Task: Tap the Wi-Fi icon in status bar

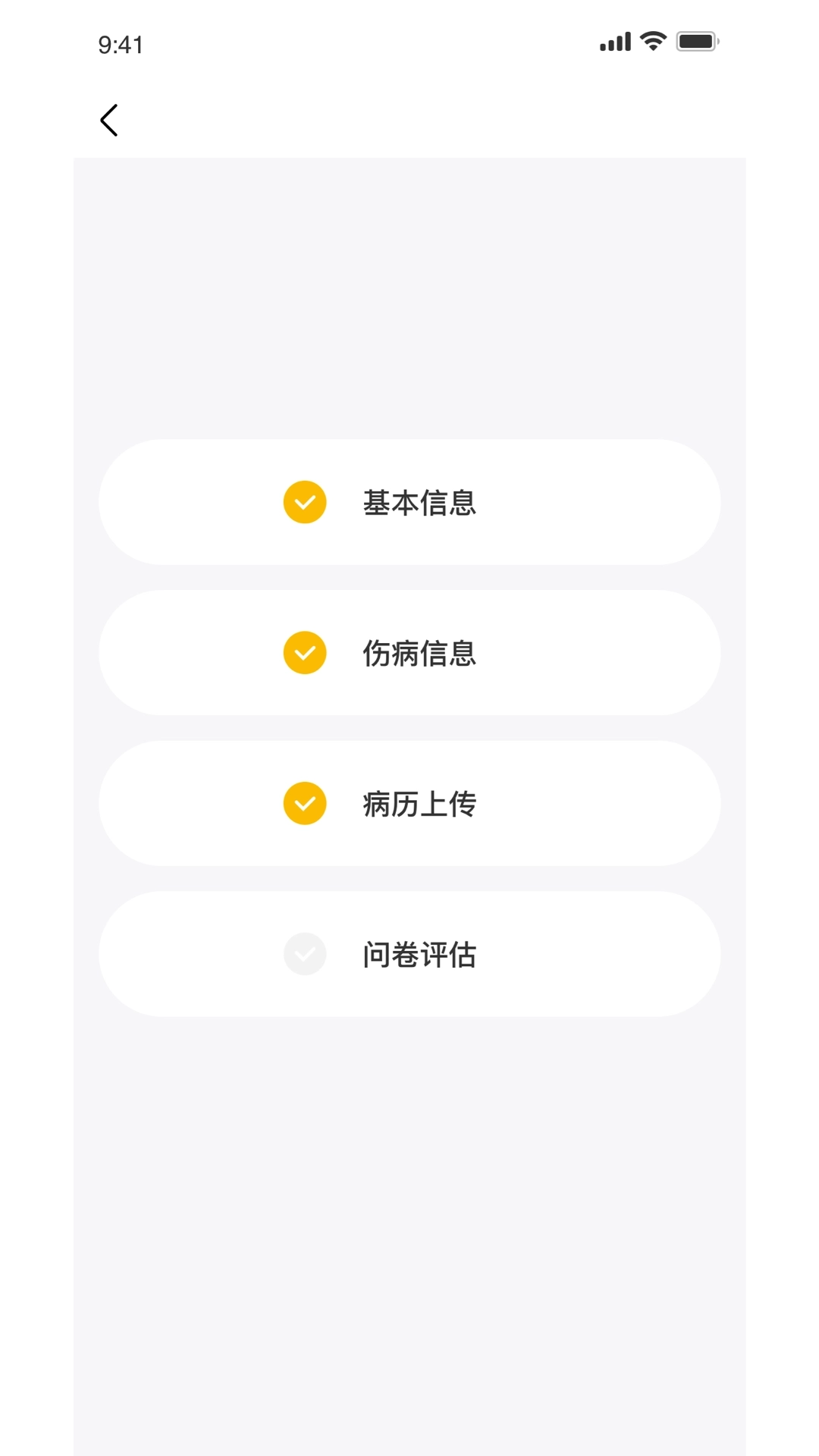Action: tap(651, 42)
